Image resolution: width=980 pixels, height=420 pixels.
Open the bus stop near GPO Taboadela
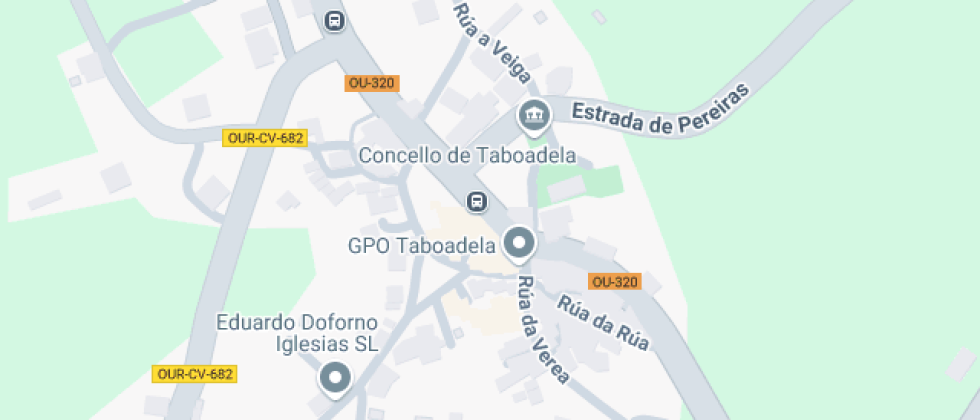tap(478, 201)
